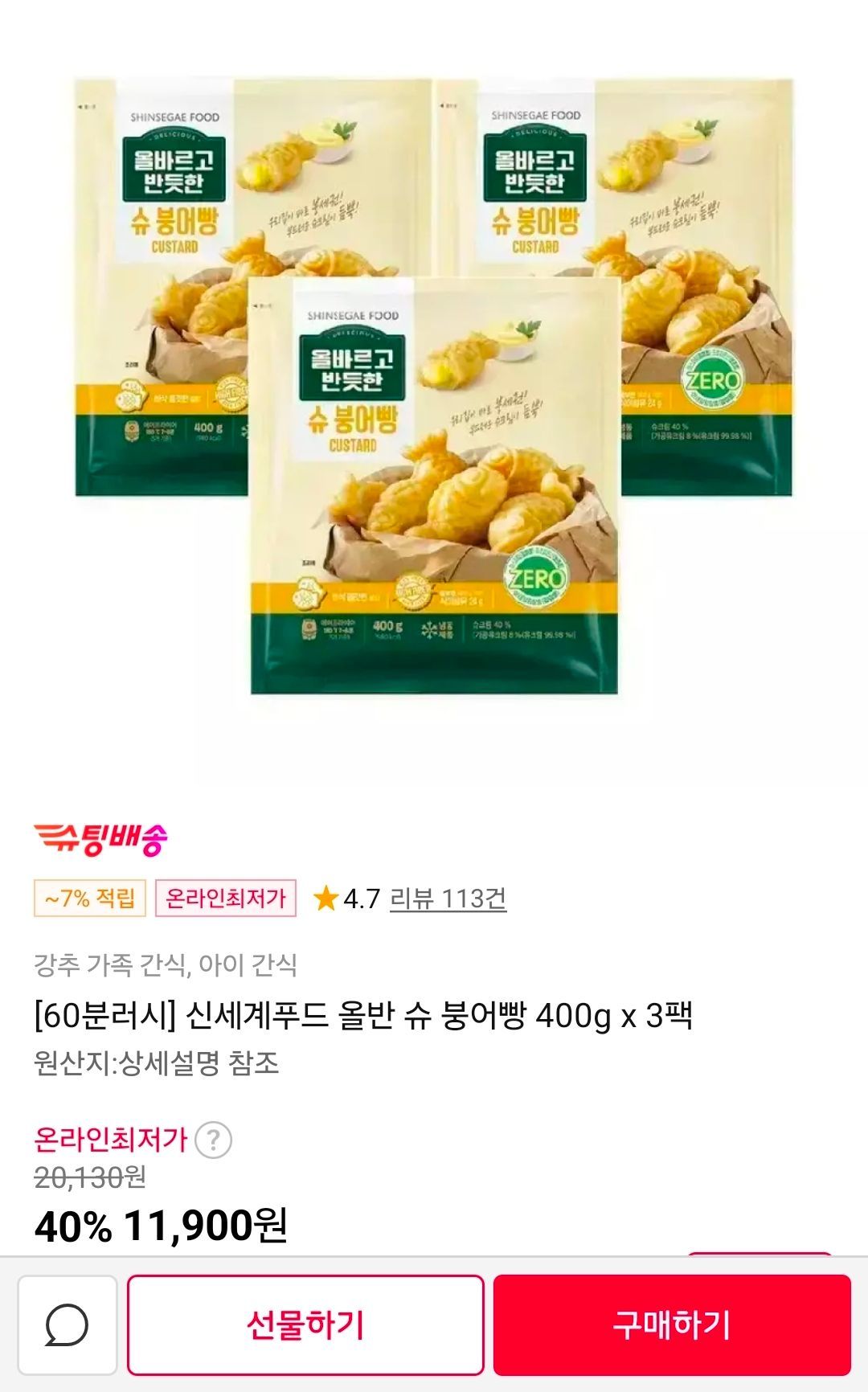This screenshot has height=1392, width=868.
Task: Tap the 온라인최저가 help question mark
Action: pos(214,1140)
